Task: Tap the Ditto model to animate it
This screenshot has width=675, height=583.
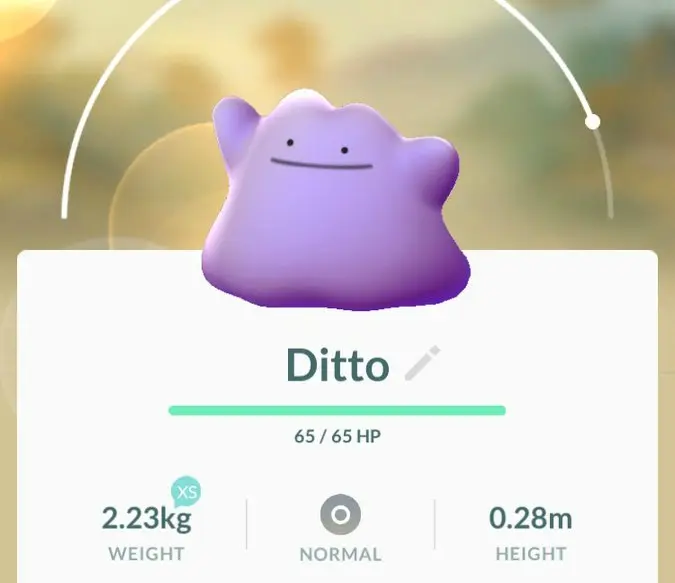Action: 330,200
